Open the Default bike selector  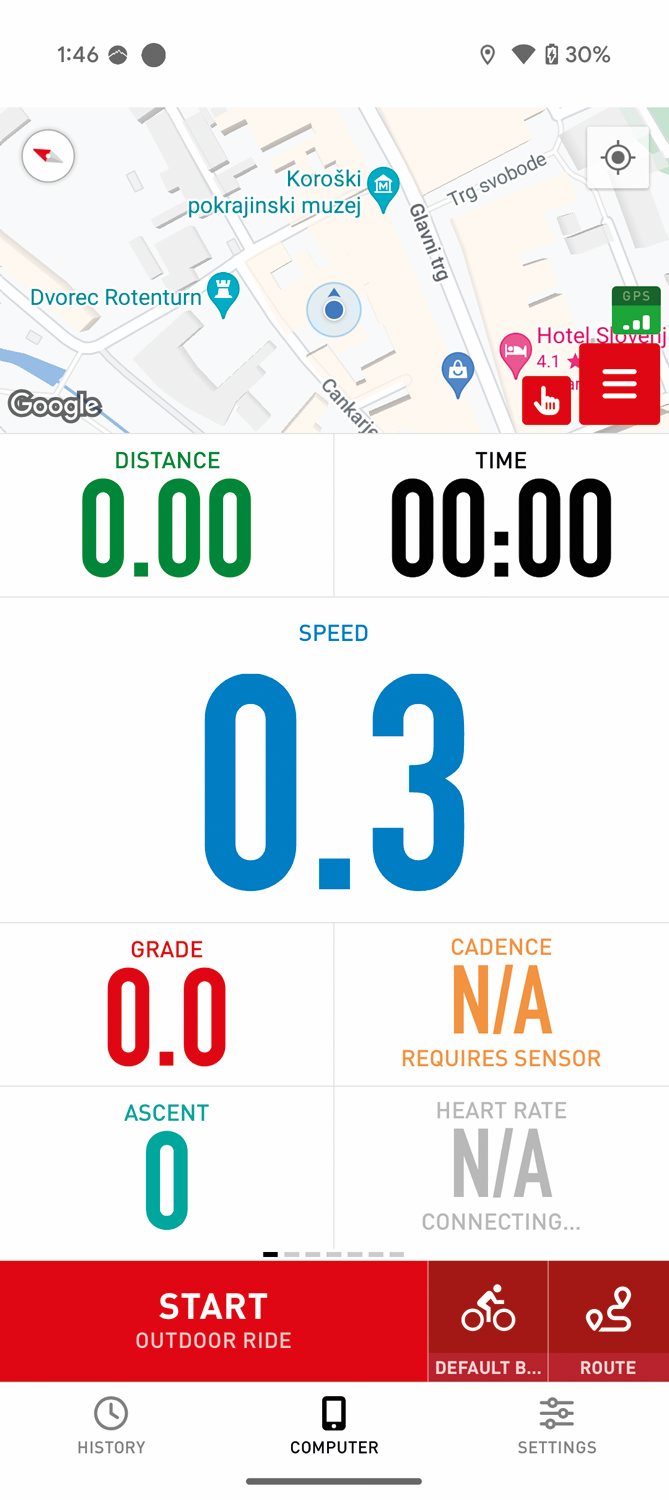point(488,1321)
